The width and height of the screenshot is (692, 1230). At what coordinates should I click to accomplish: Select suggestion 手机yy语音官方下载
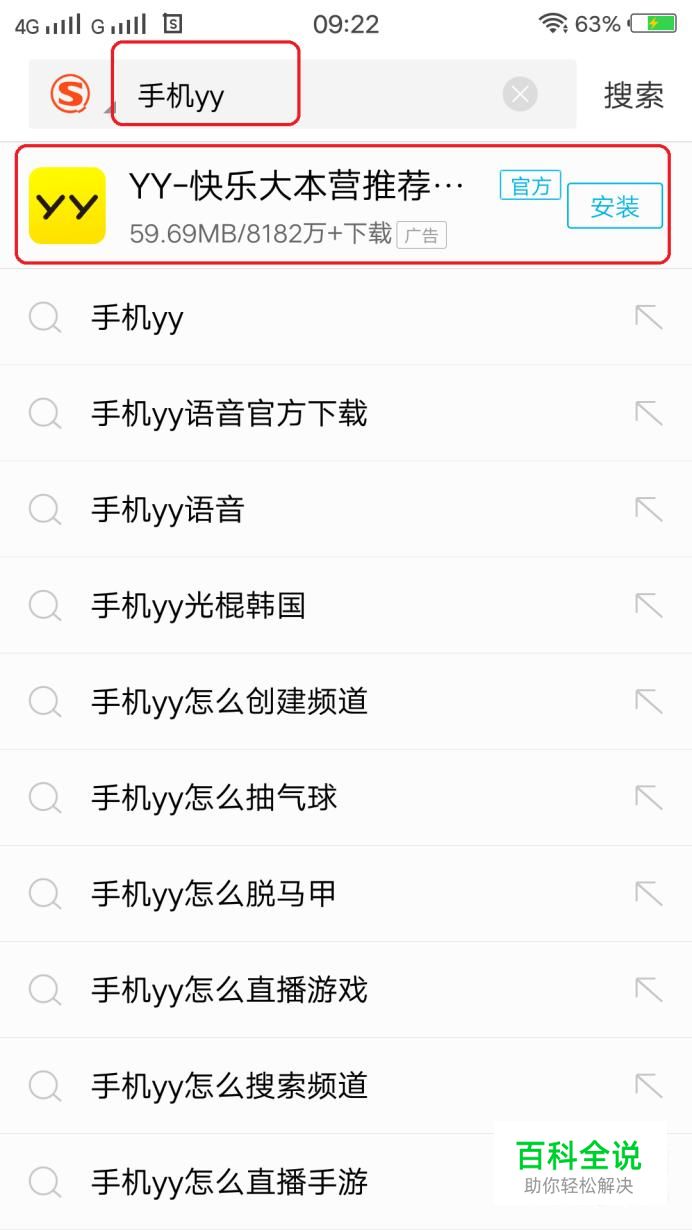[229, 413]
